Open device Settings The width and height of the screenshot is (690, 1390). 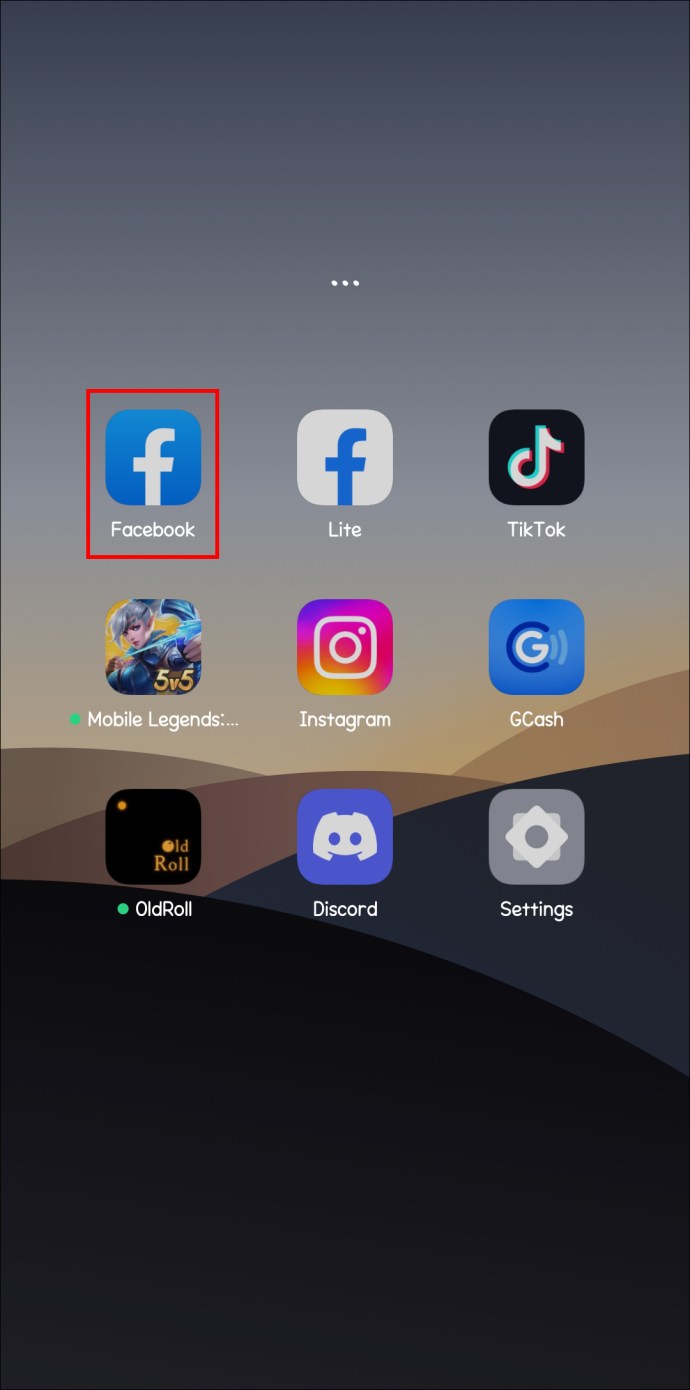[536, 837]
